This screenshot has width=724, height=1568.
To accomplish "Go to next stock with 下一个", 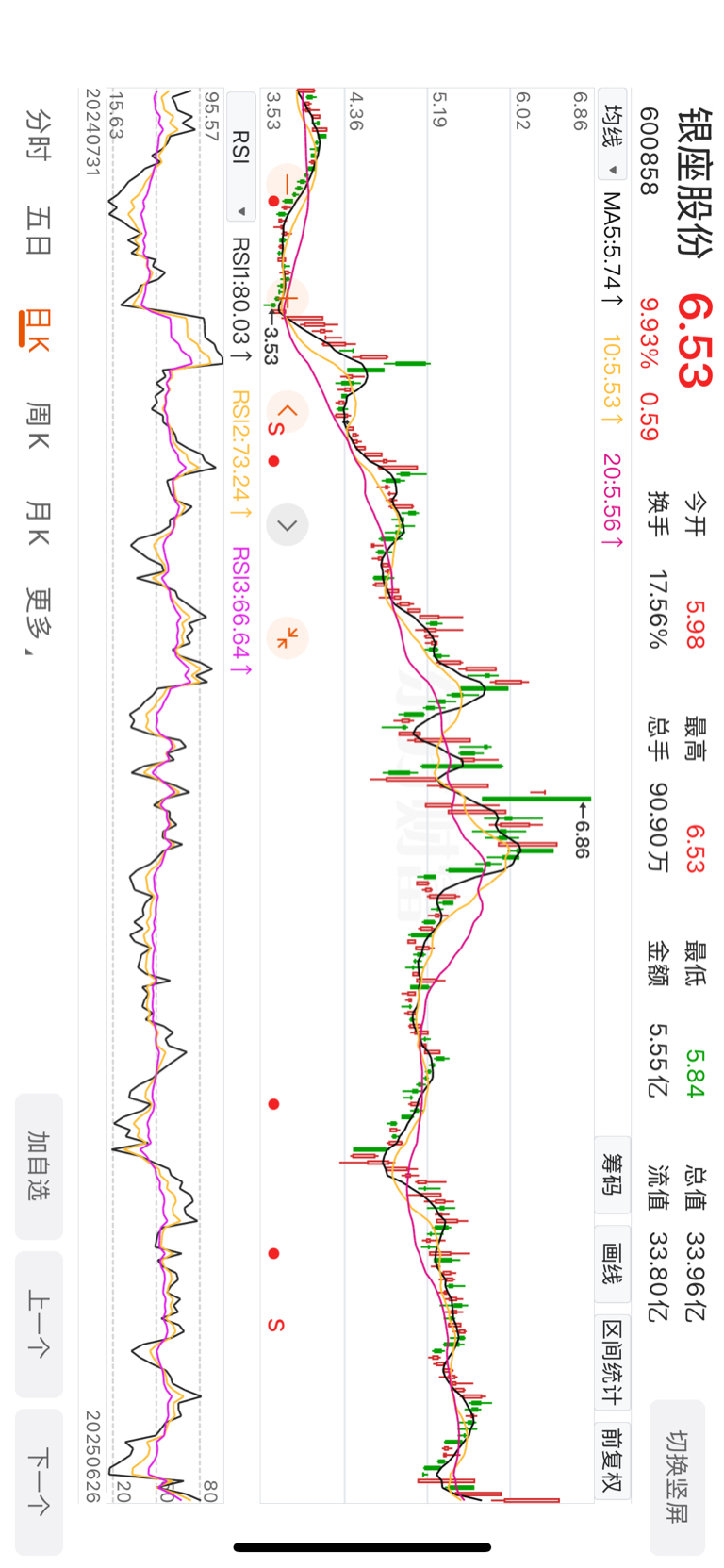I will click(39, 1481).
